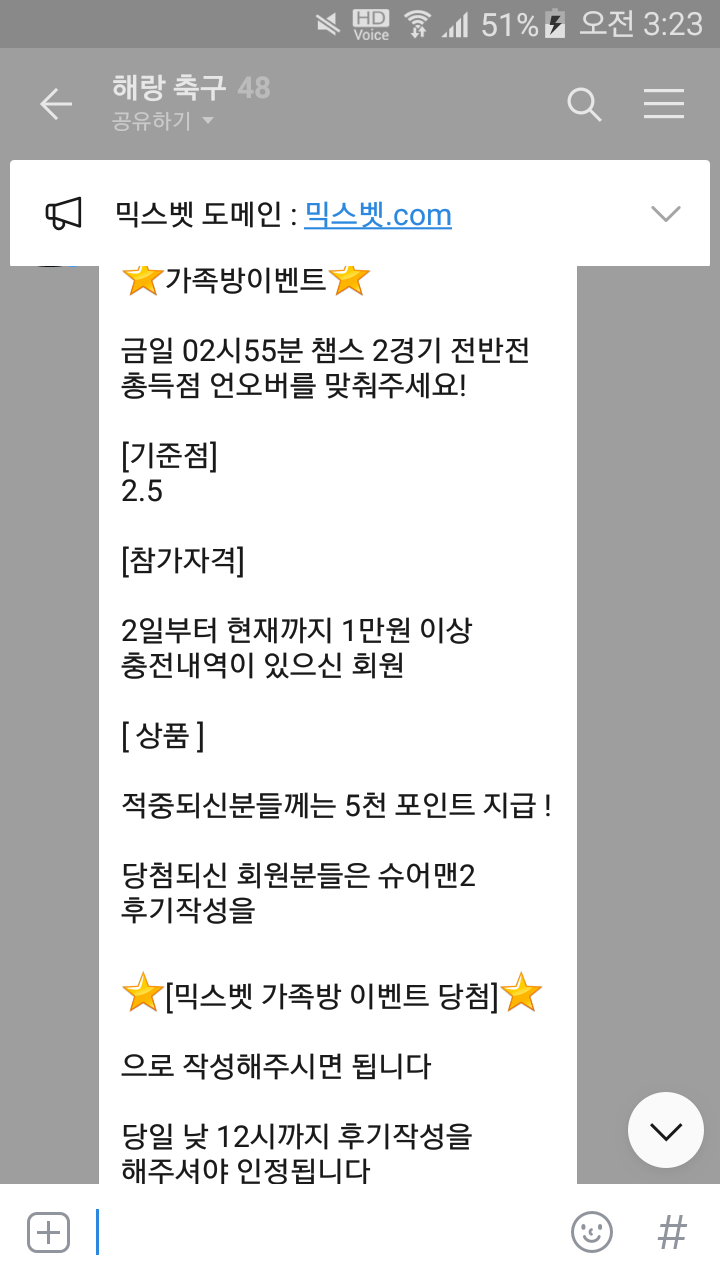Tap the hashtag search icon
The width and height of the screenshot is (720, 1280).
pos(672,1232)
